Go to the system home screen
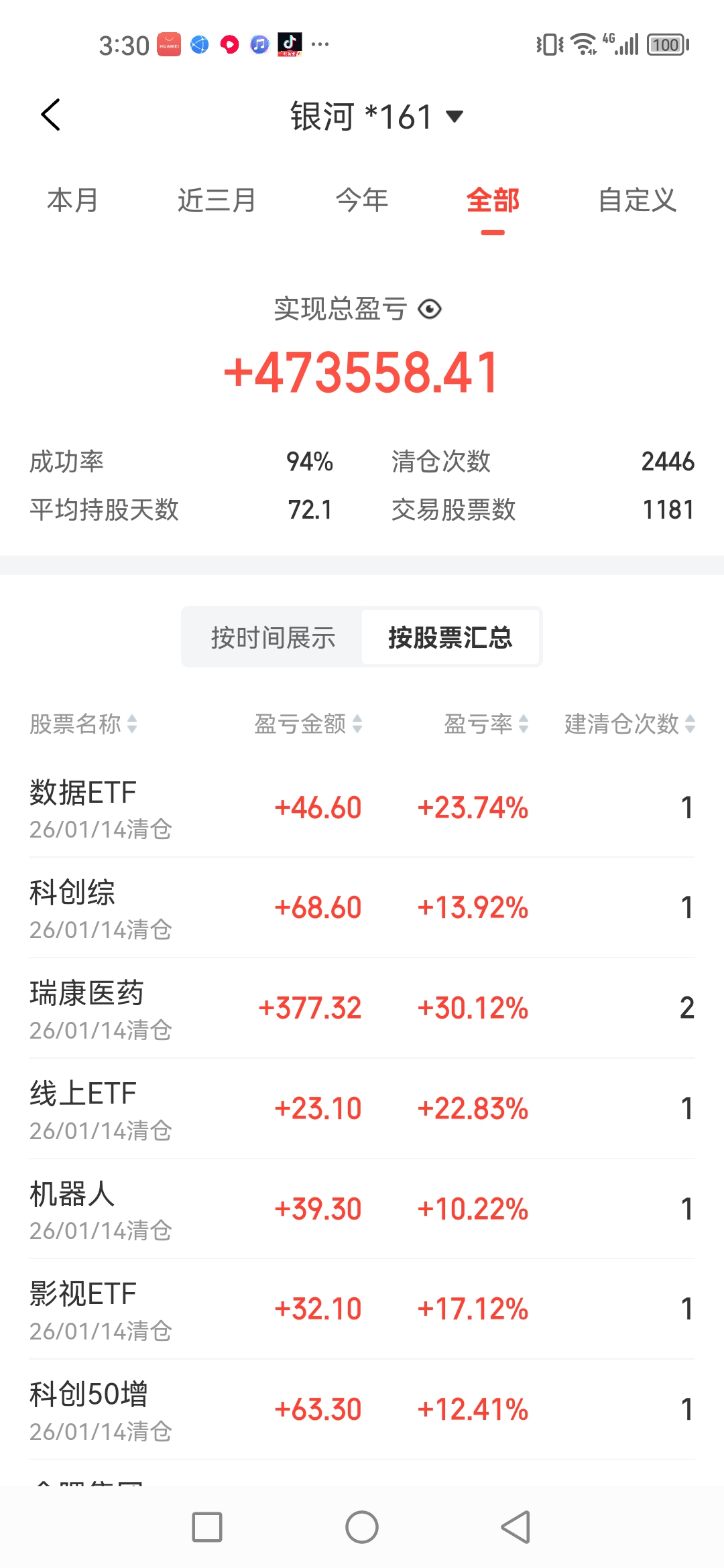Screen dimensions: 724x1568 click(362, 1527)
